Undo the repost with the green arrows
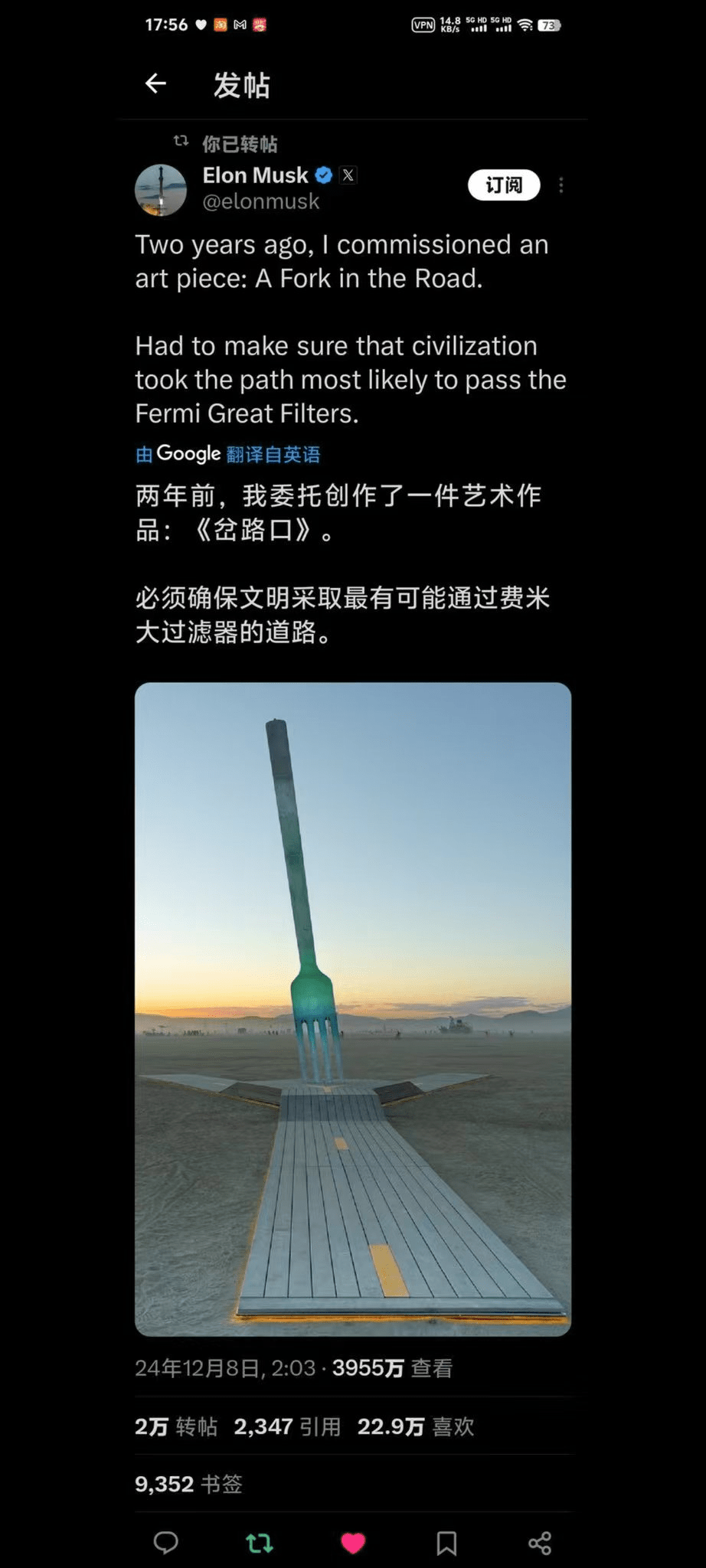Viewport: 706px width, 1568px height. coord(260,1543)
